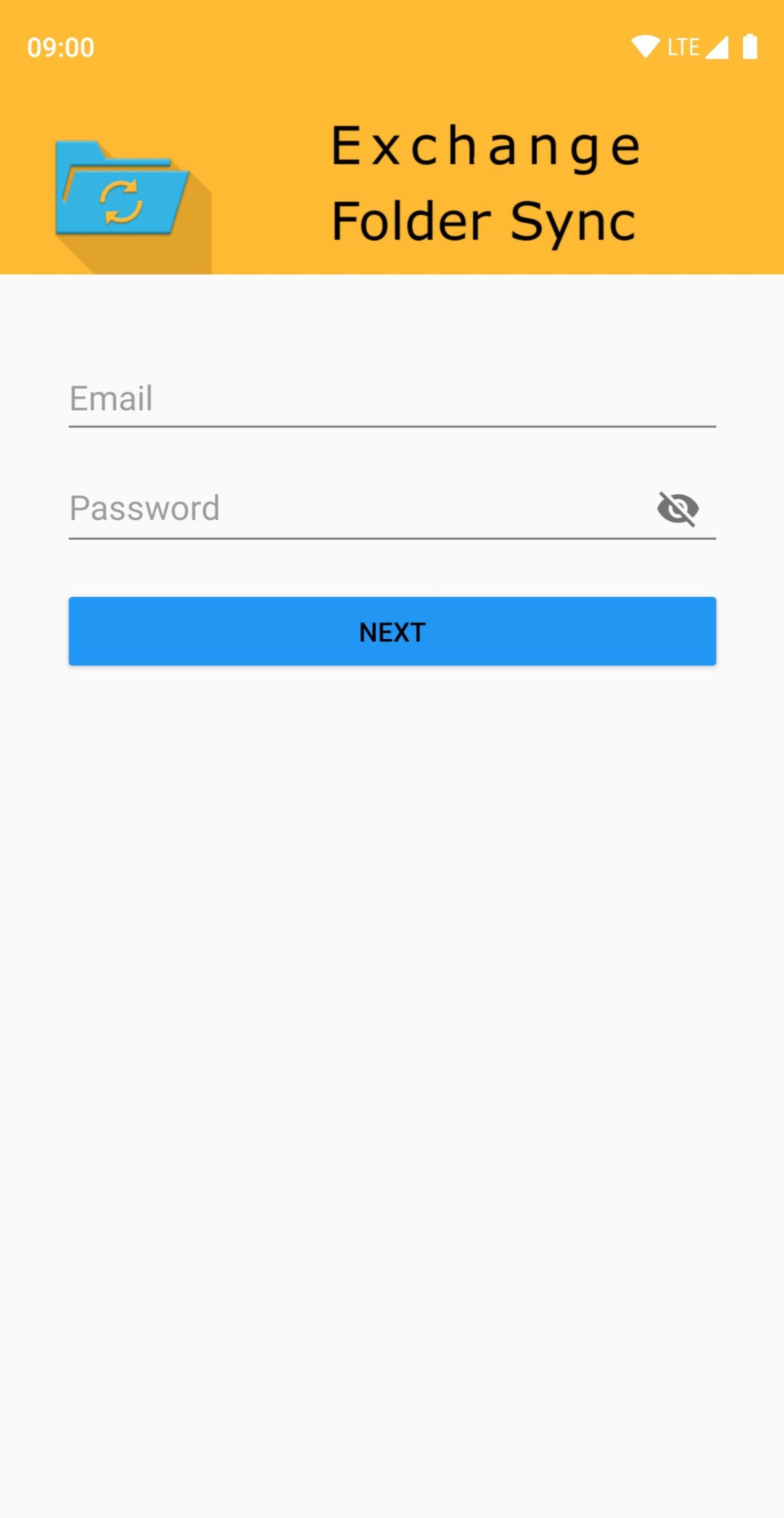The image size is (784, 1518).
Task: Click the LTE indicator in the status bar
Action: [x=683, y=46]
